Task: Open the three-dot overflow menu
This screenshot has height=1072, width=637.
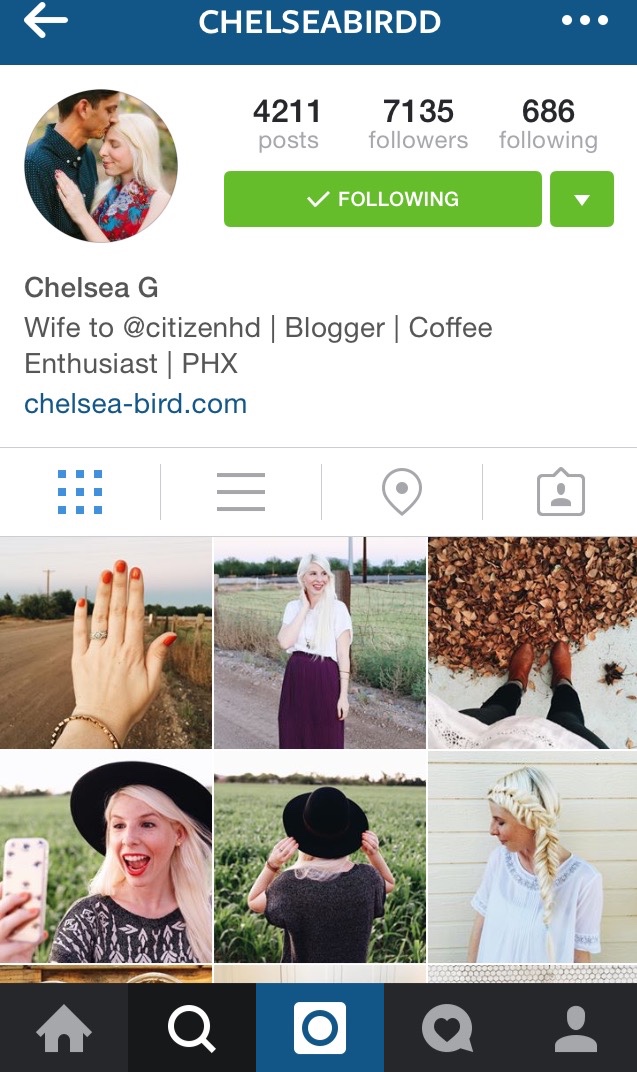Action: 585,22
